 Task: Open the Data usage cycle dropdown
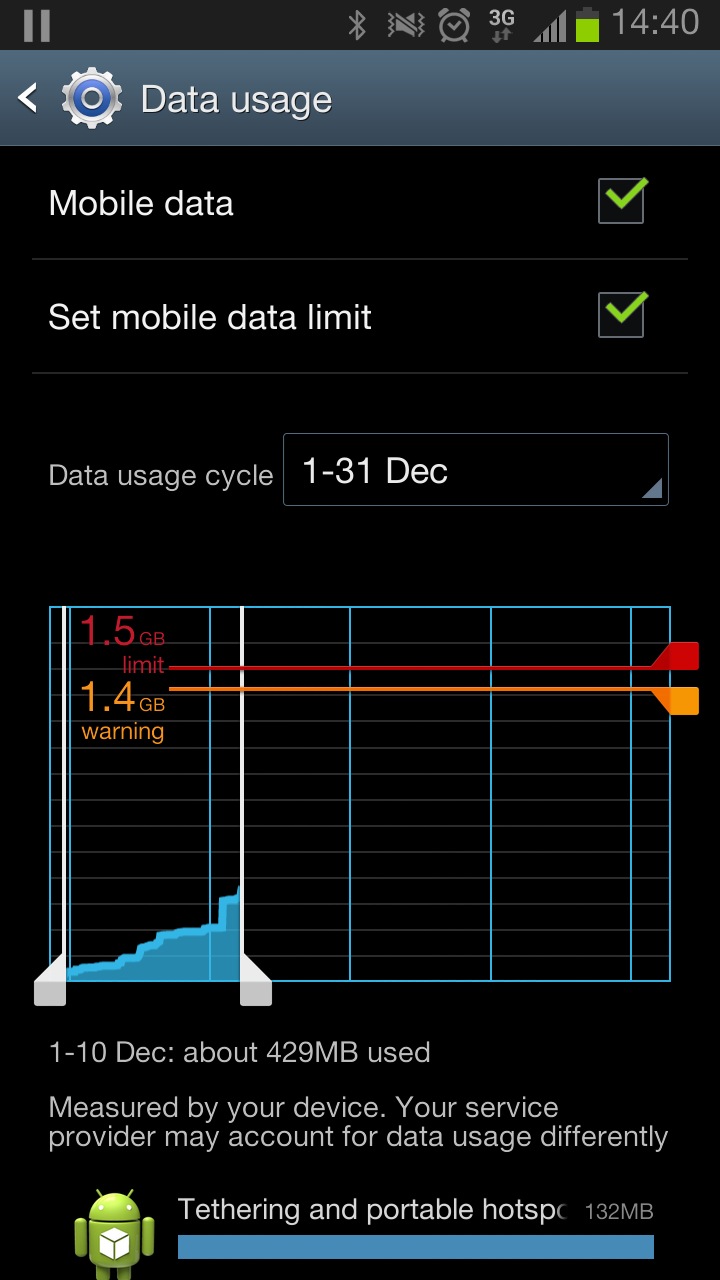(475, 470)
